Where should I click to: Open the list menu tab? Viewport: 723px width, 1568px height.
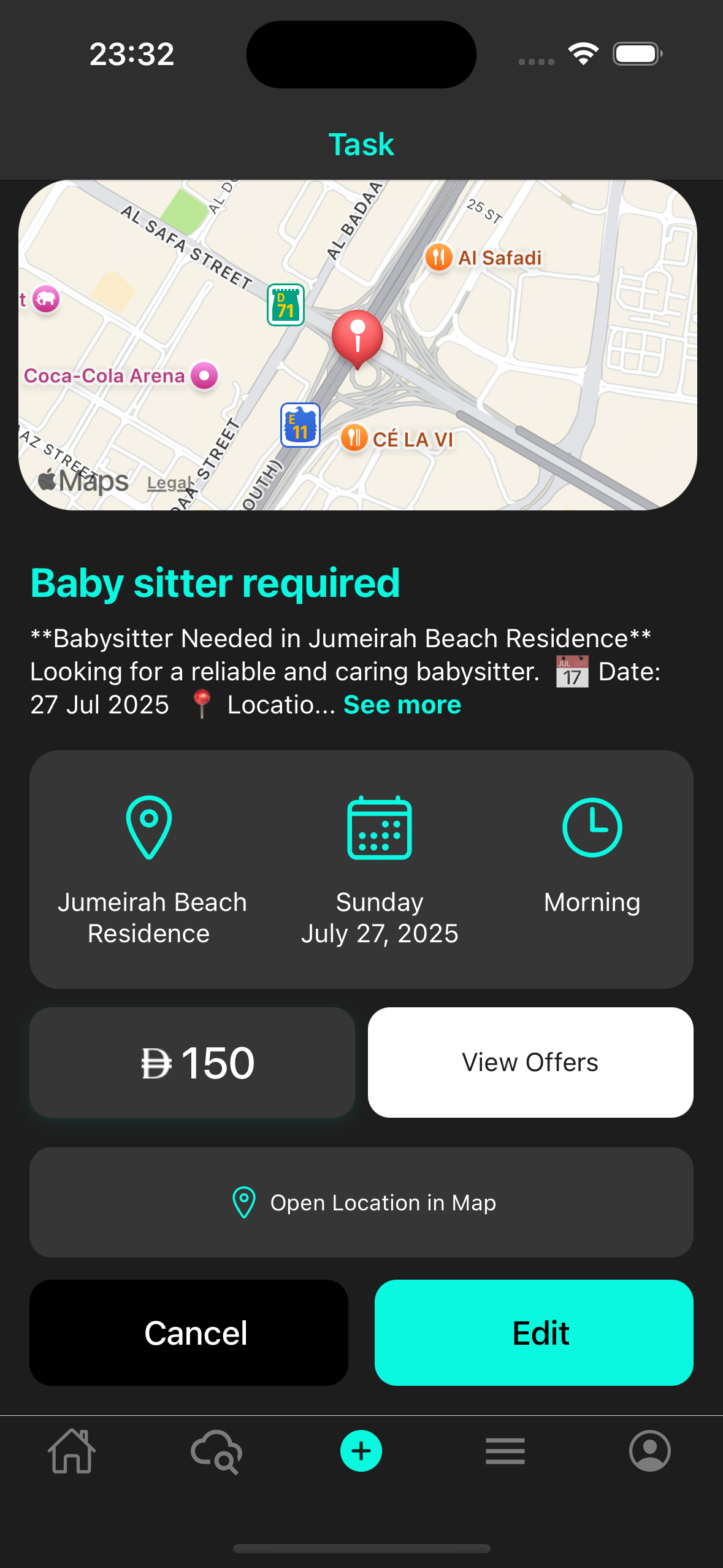(505, 1451)
